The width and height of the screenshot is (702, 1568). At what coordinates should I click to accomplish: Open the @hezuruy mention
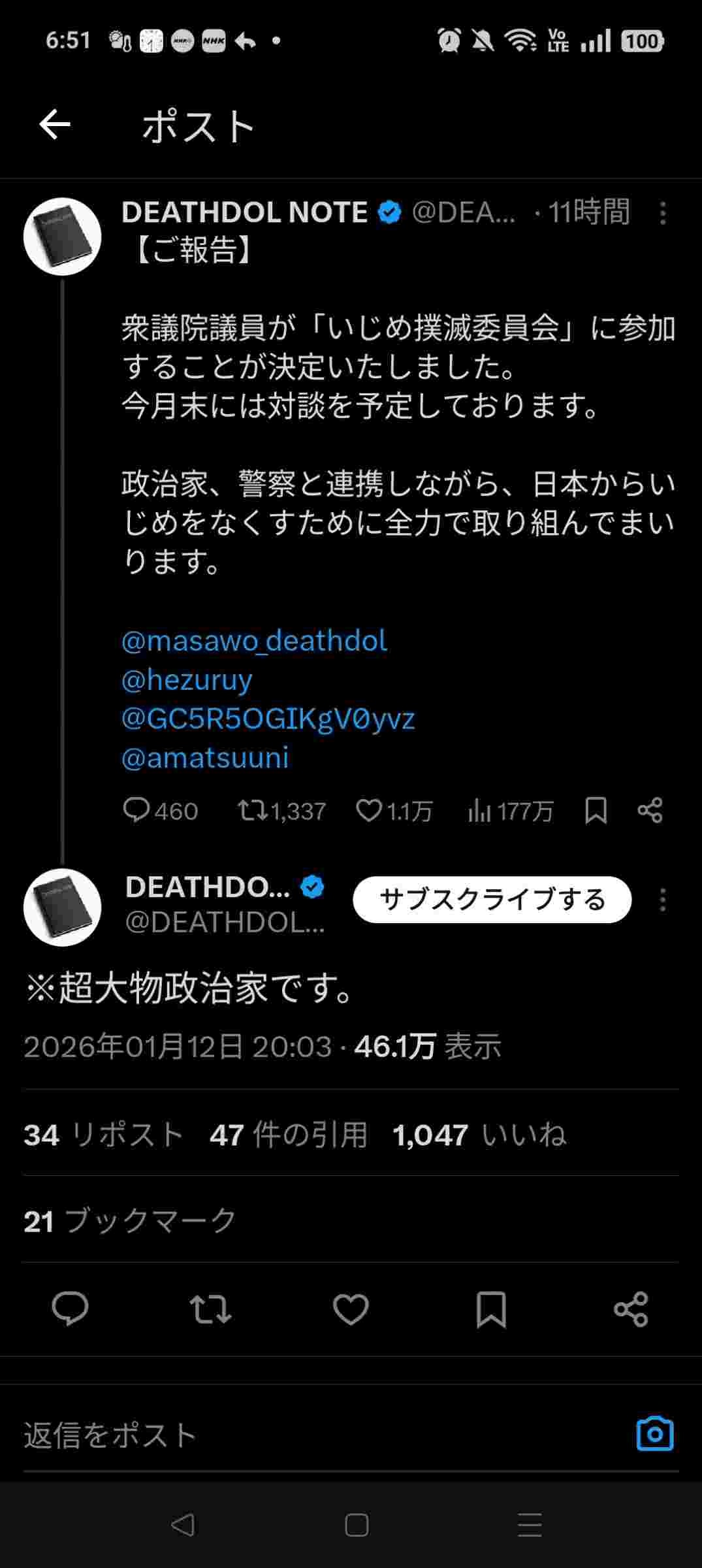pos(187,680)
